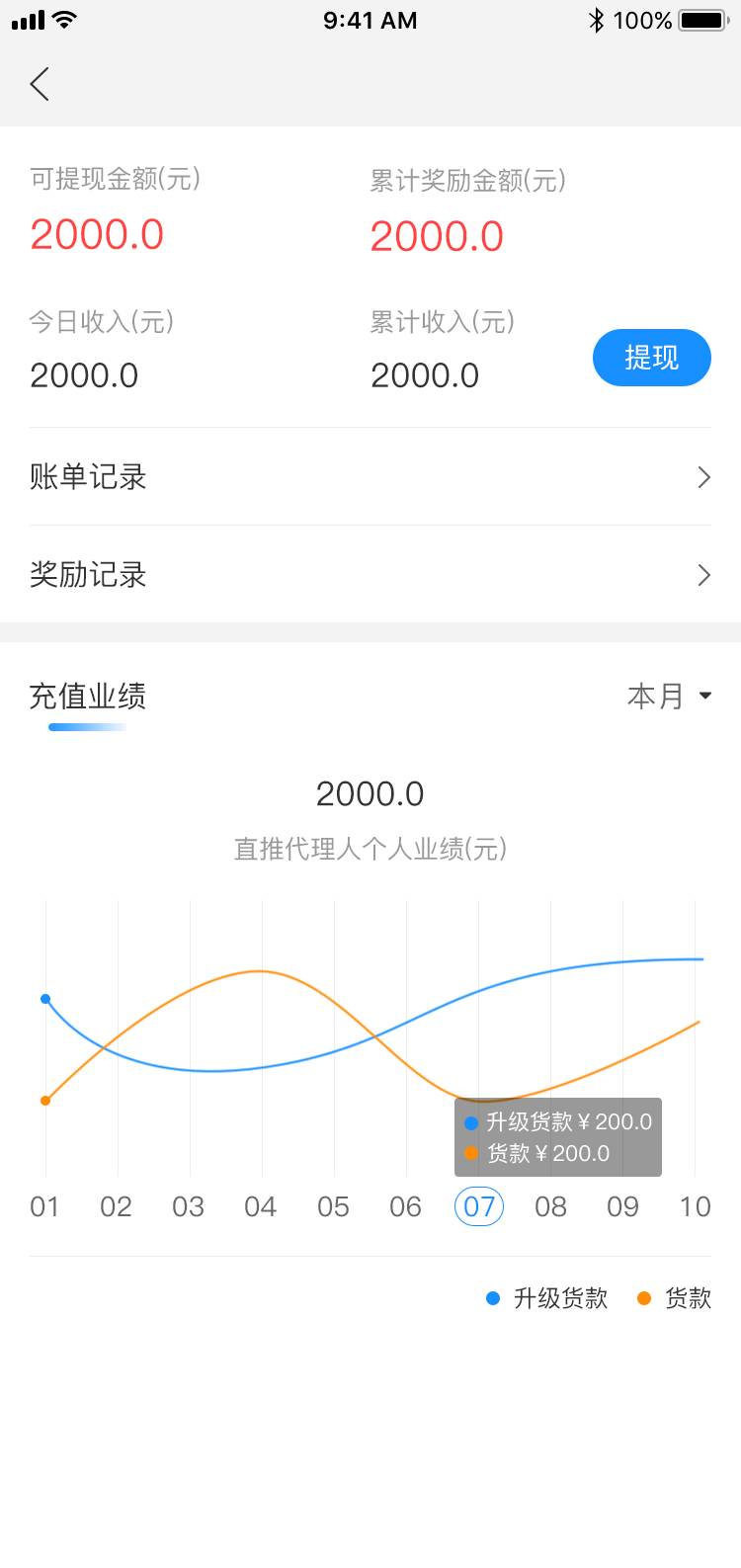Expand the 本月 period dropdown

669,697
